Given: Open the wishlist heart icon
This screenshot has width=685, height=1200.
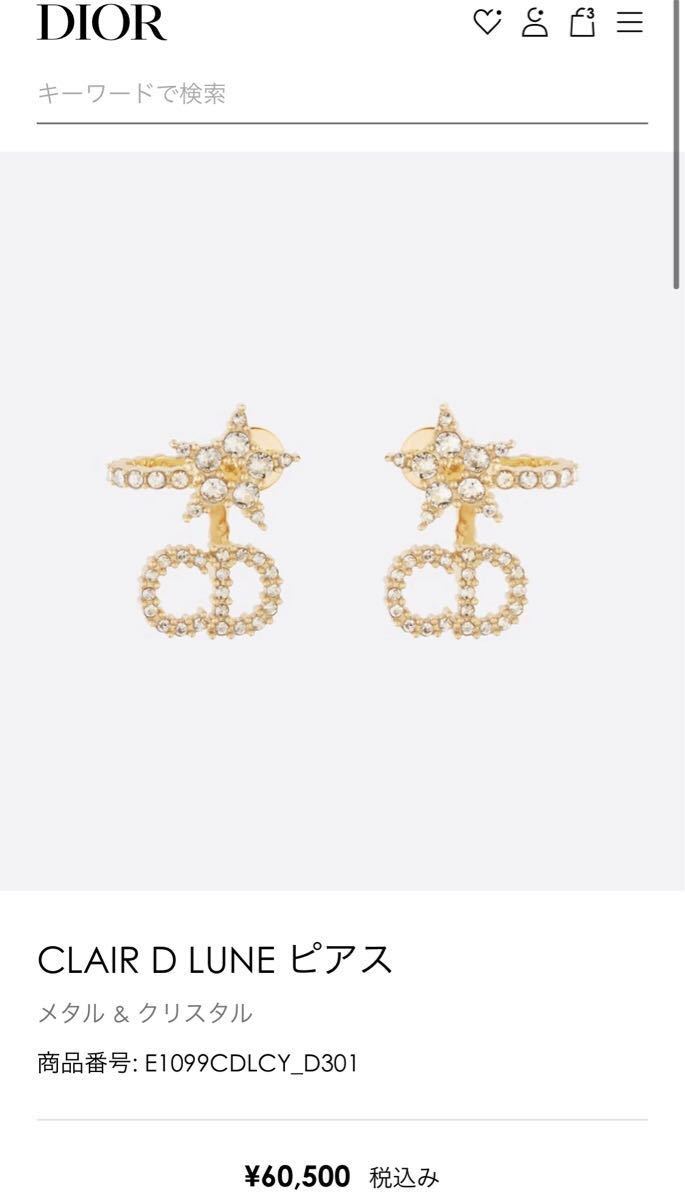Looking at the screenshot, I should [x=487, y=22].
